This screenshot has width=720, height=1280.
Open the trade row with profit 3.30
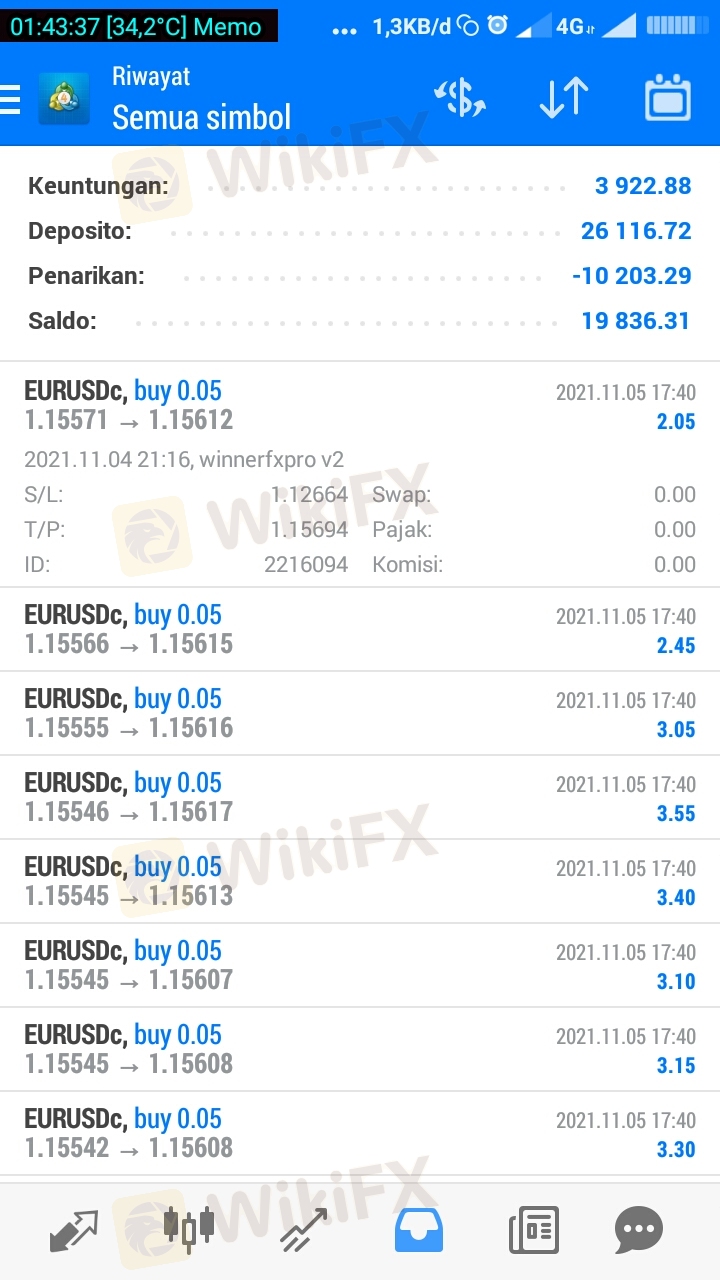point(360,1133)
